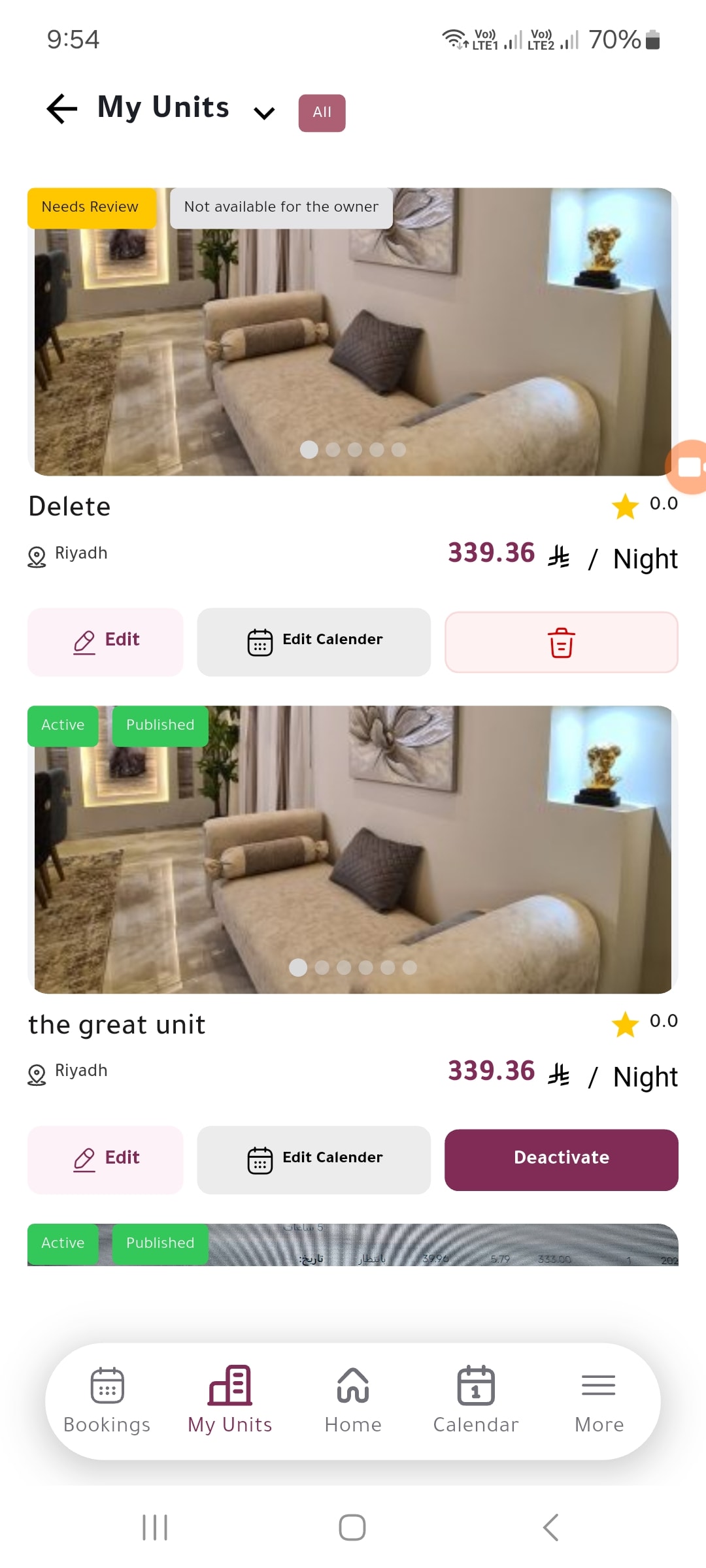Open the great unit photo card
Screen dimensions: 706x1568
click(x=353, y=849)
